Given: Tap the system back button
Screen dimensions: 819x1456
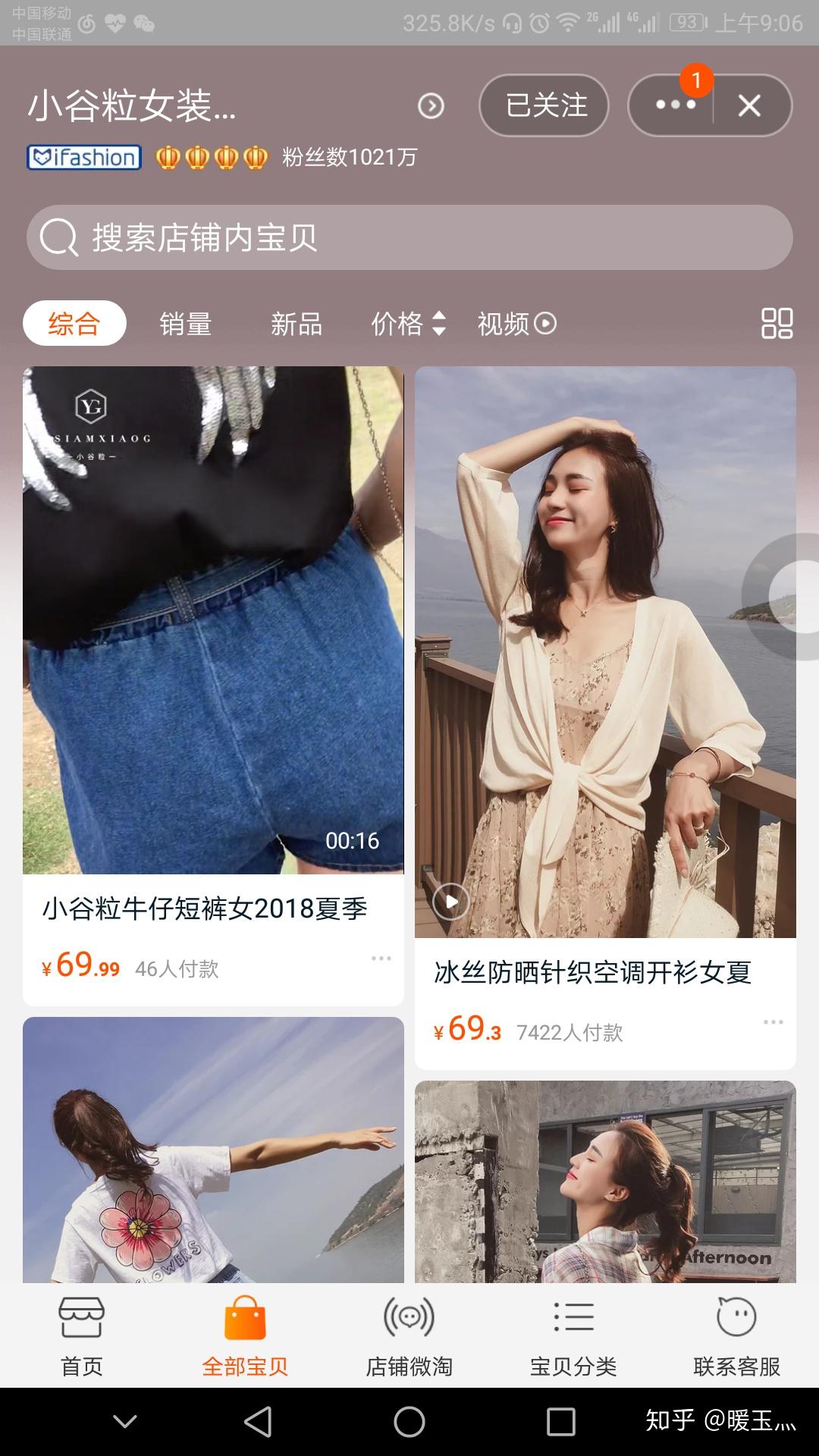Looking at the screenshot, I should (x=258, y=1422).
